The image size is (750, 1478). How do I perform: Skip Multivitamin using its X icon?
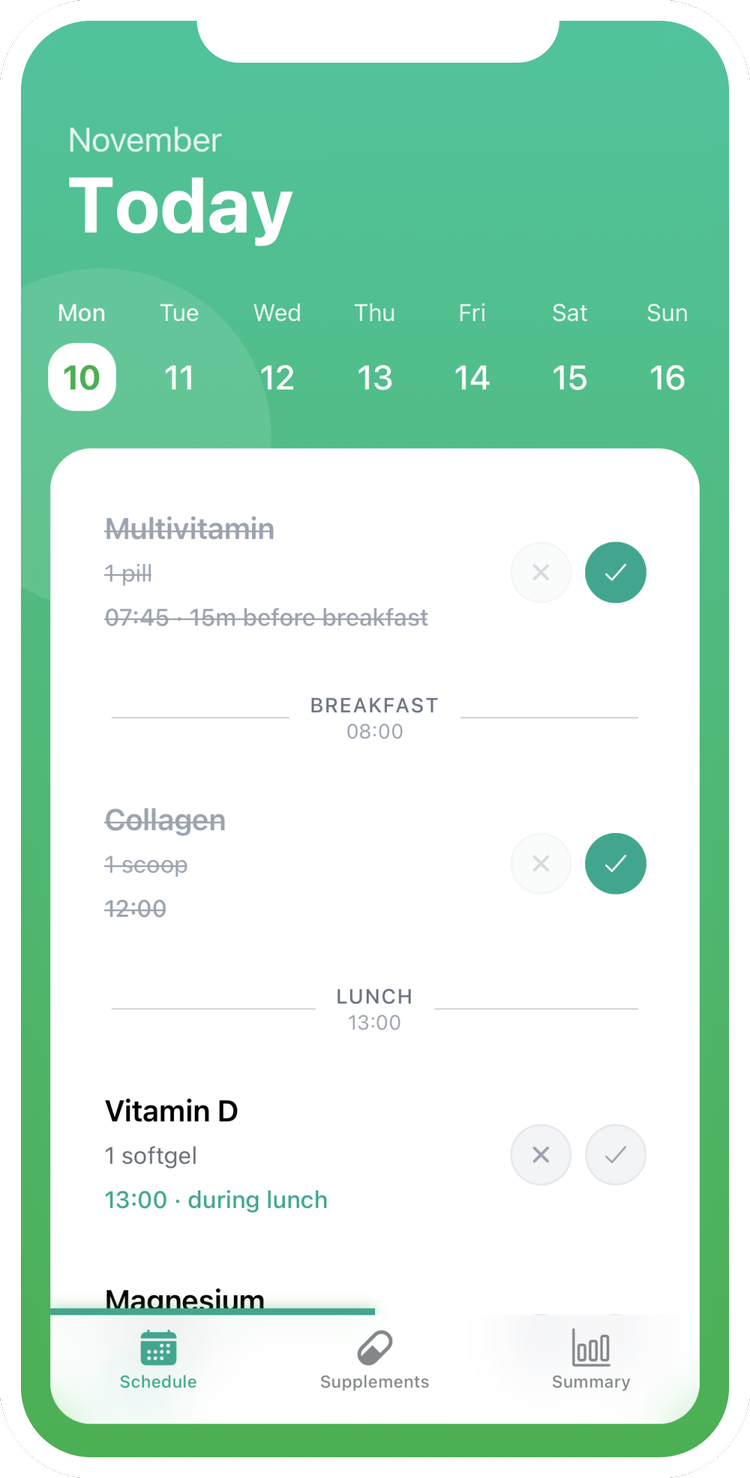tap(541, 572)
